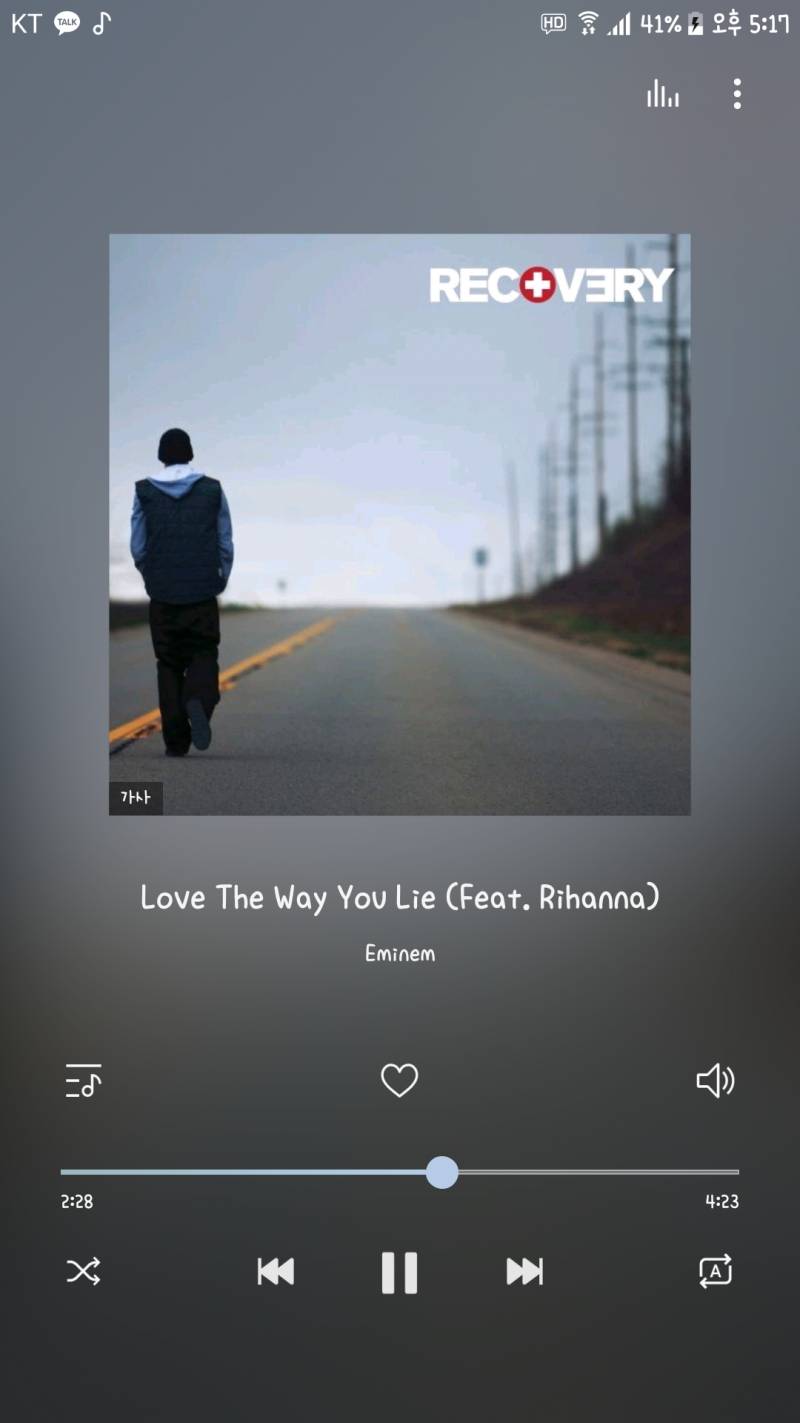Like Love The Way You Lie
800x1423 pixels.
pos(399,1080)
